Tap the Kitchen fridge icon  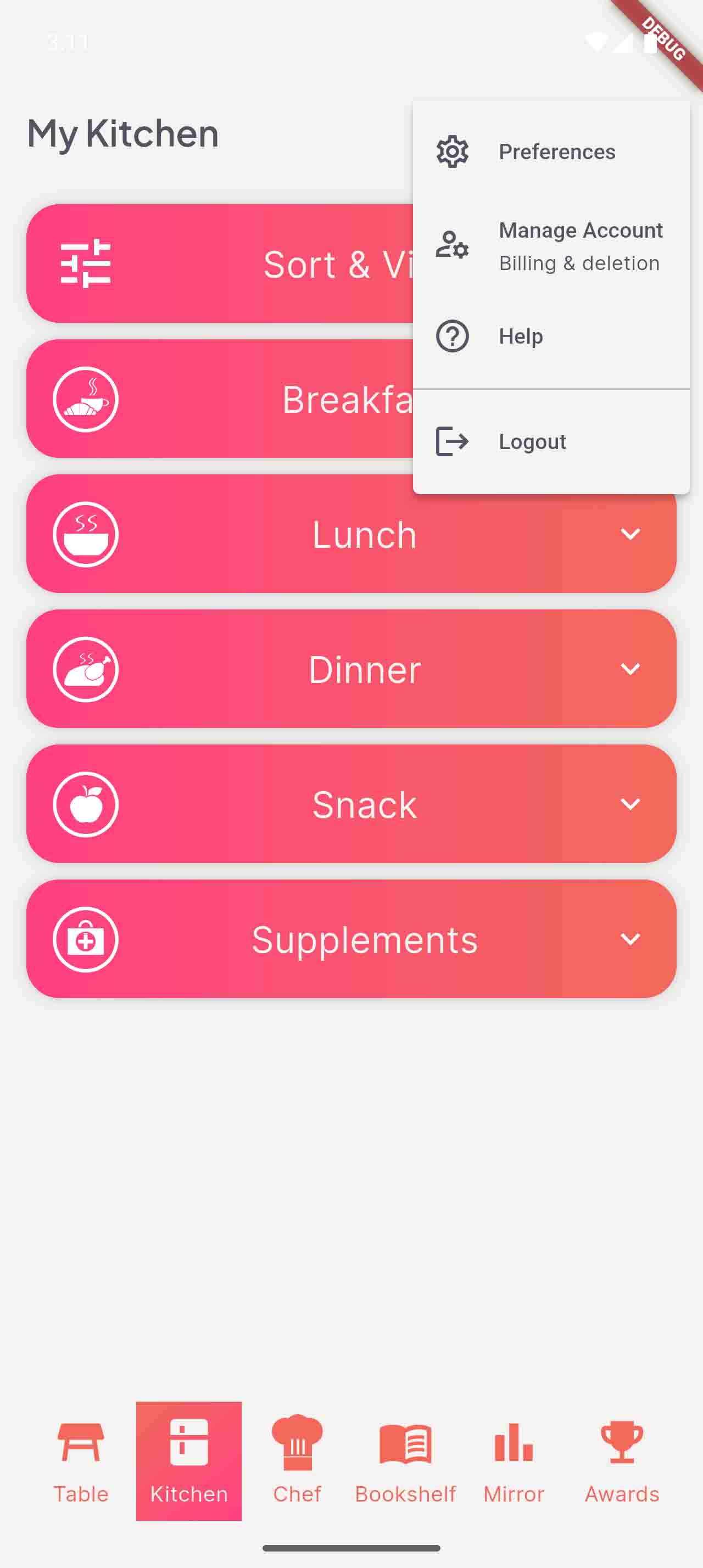[188, 1451]
